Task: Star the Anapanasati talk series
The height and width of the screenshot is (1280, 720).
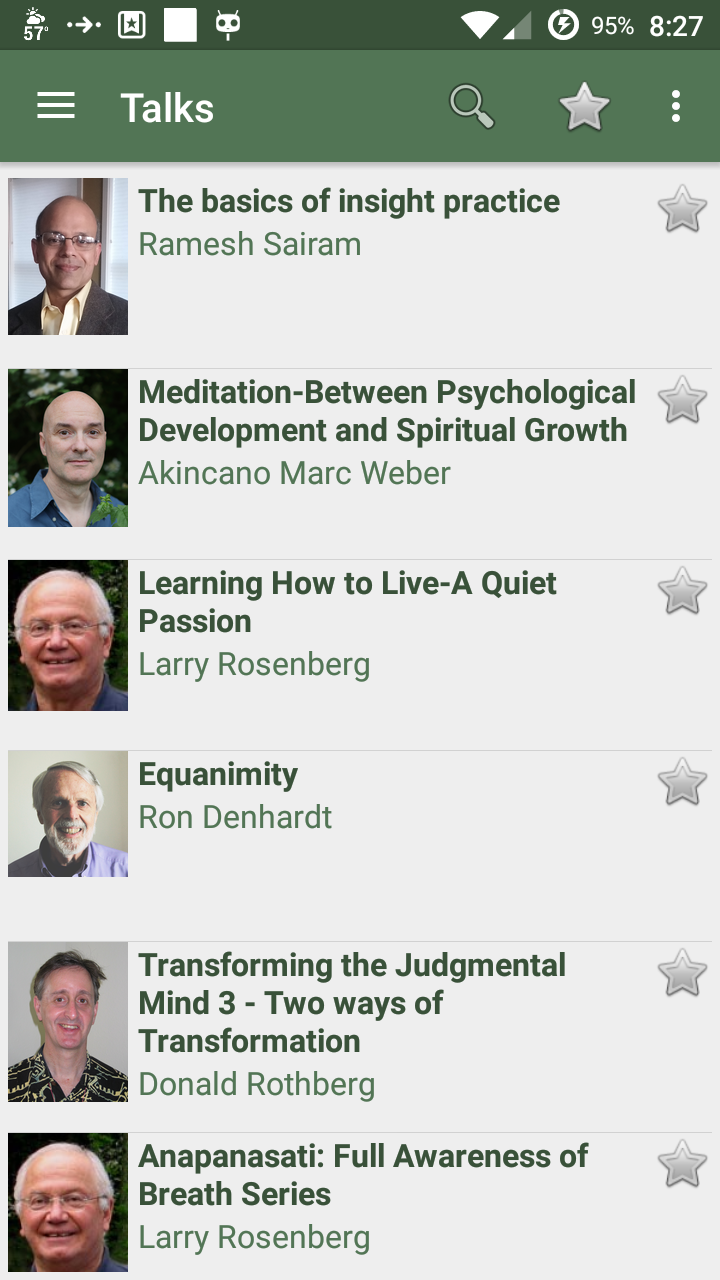Action: click(x=682, y=1165)
